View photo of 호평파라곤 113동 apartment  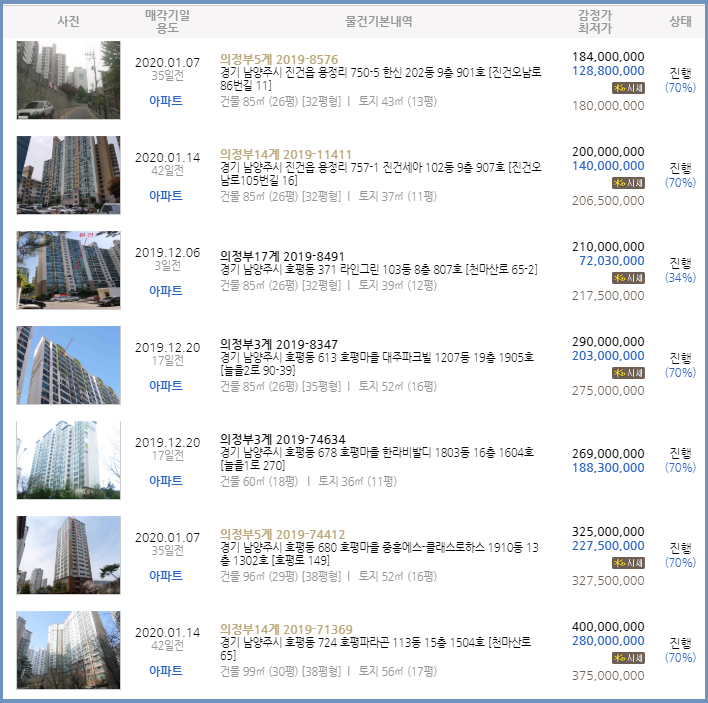pos(68,650)
